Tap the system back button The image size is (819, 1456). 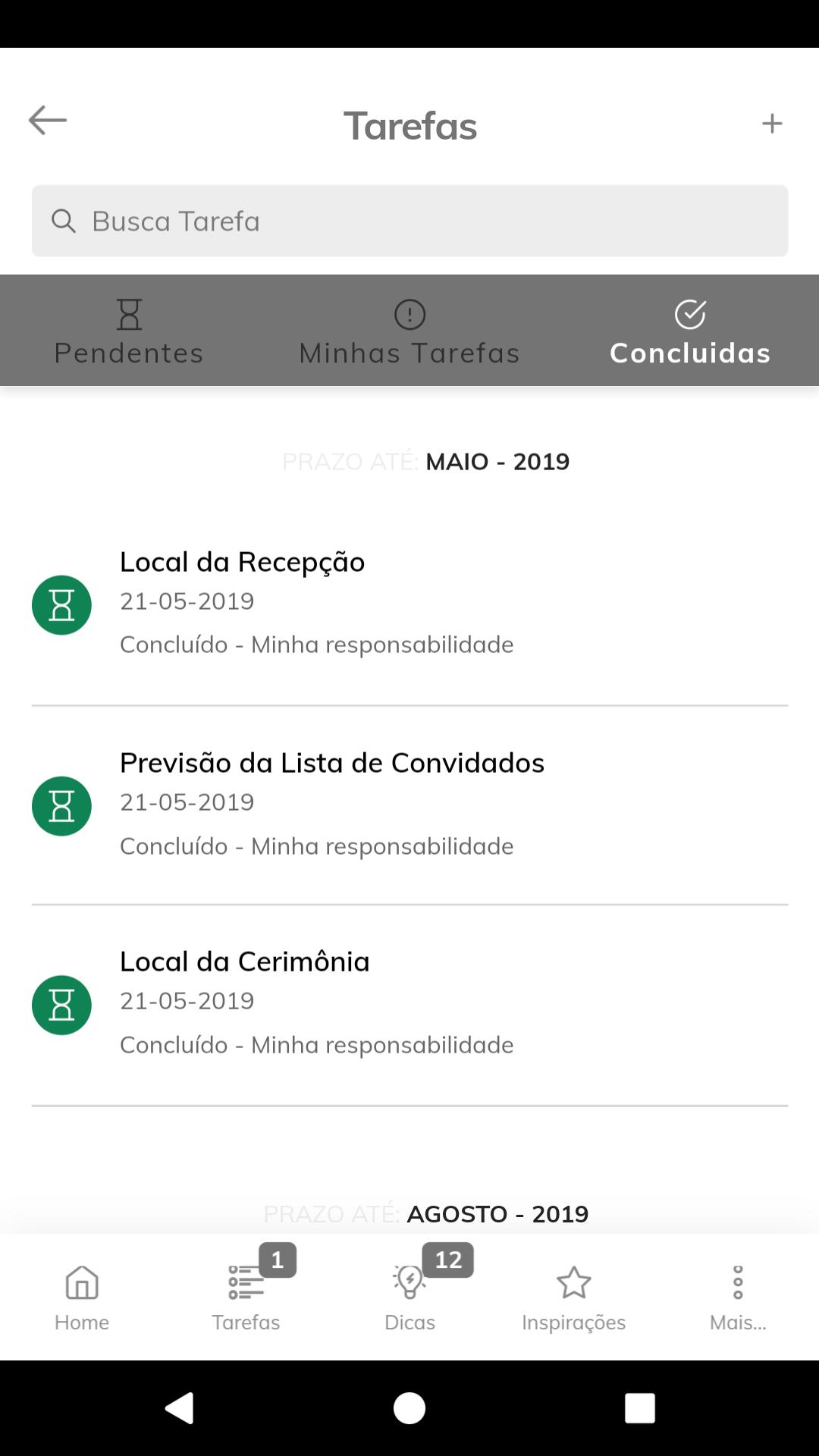point(180,1408)
